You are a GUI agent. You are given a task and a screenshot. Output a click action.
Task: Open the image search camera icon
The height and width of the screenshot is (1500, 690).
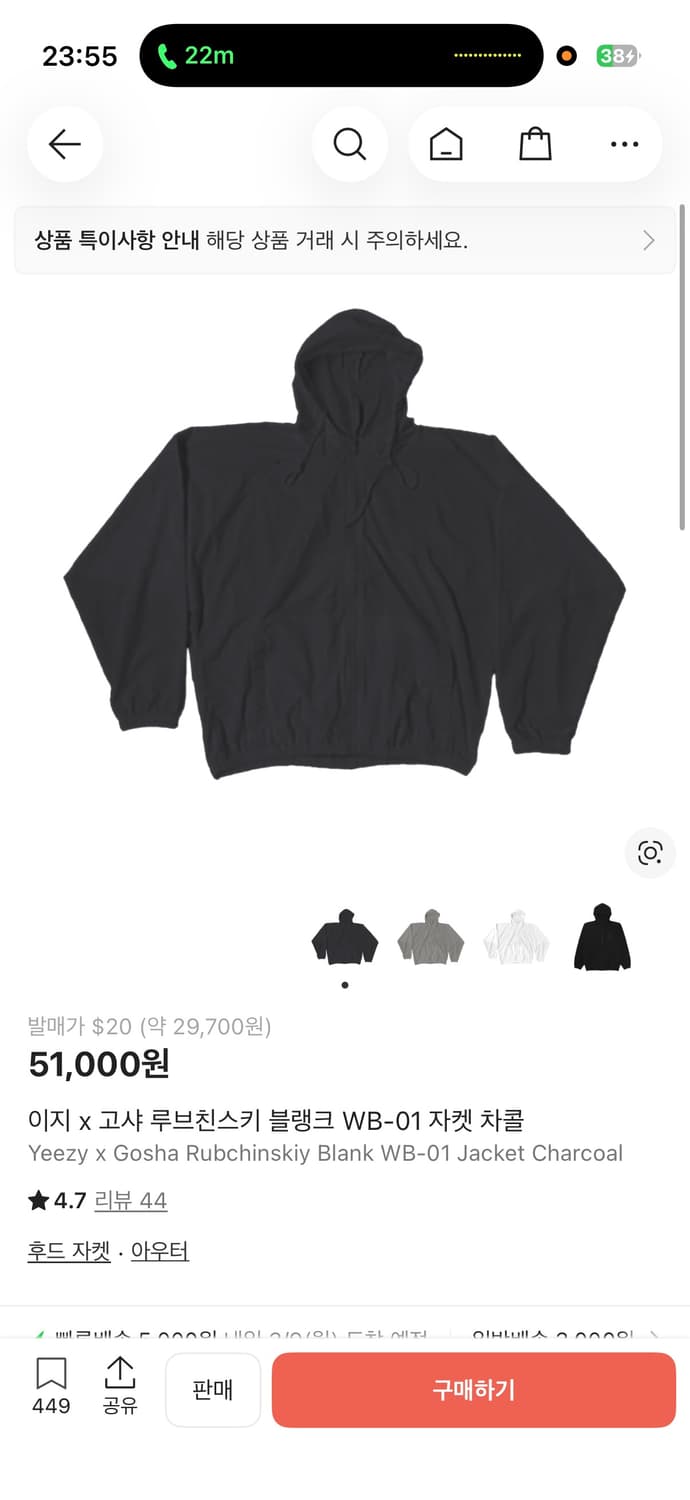(650, 853)
